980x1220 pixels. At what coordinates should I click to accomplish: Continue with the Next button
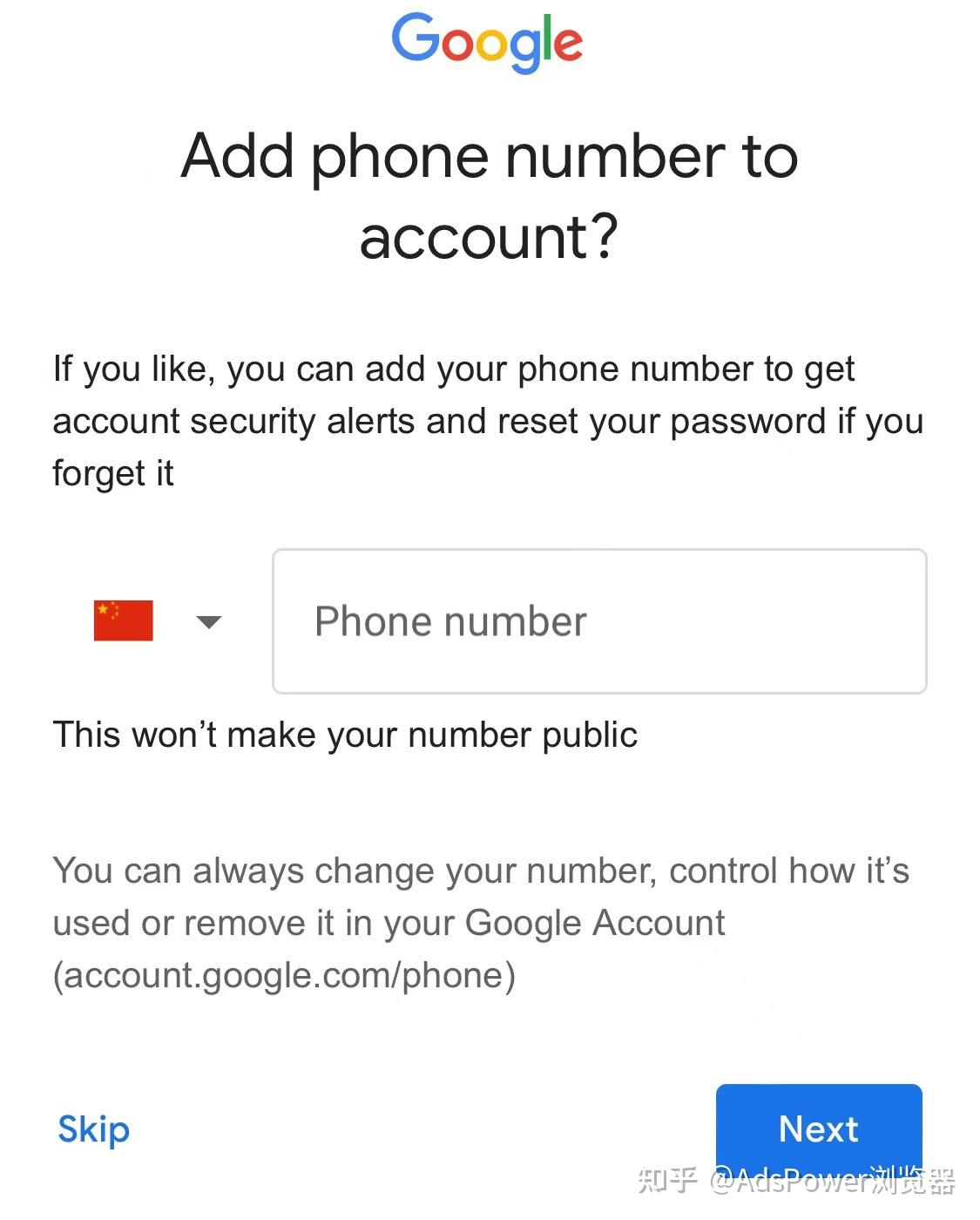tap(819, 1129)
